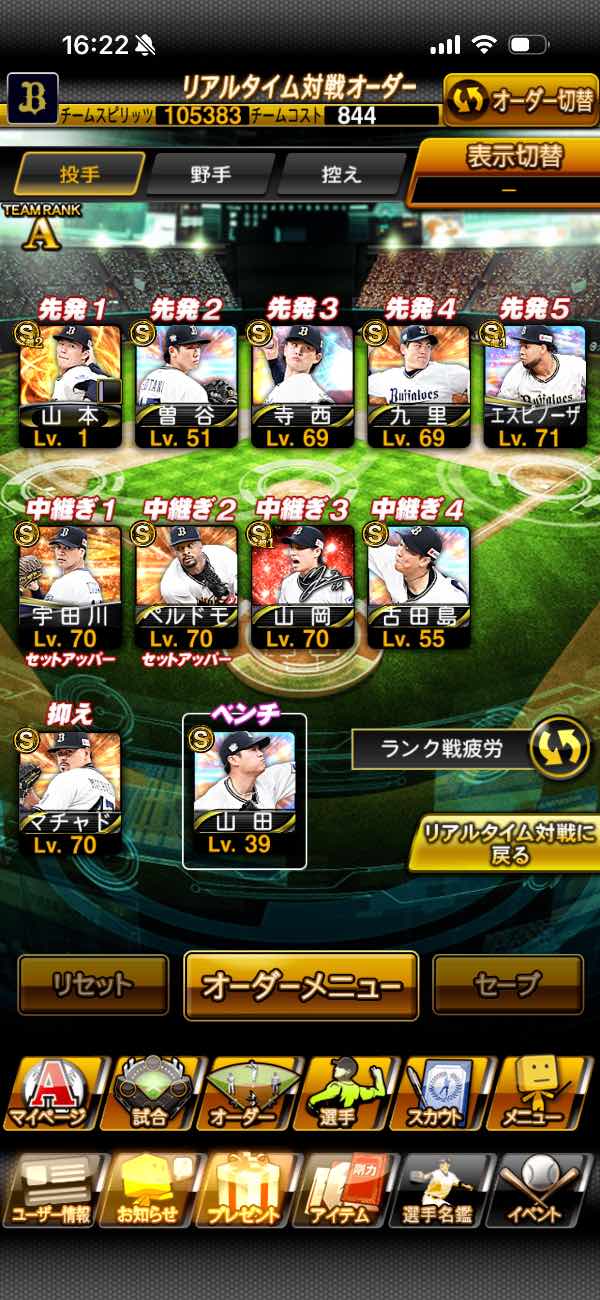Screen dimensions: 600x1300
Task: Select closer マチャド card
Action: click(x=70, y=792)
